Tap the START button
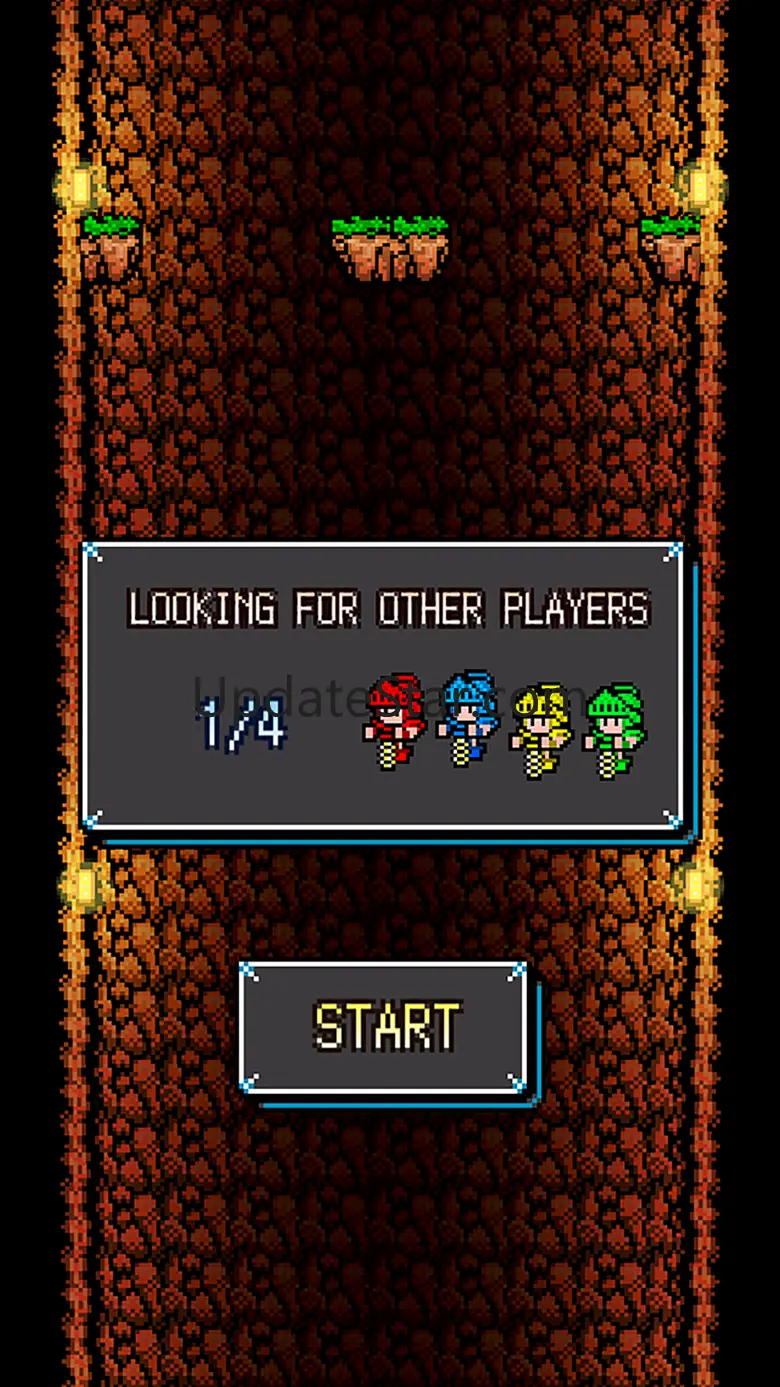Image resolution: width=780 pixels, height=1387 pixels. (385, 1027)
